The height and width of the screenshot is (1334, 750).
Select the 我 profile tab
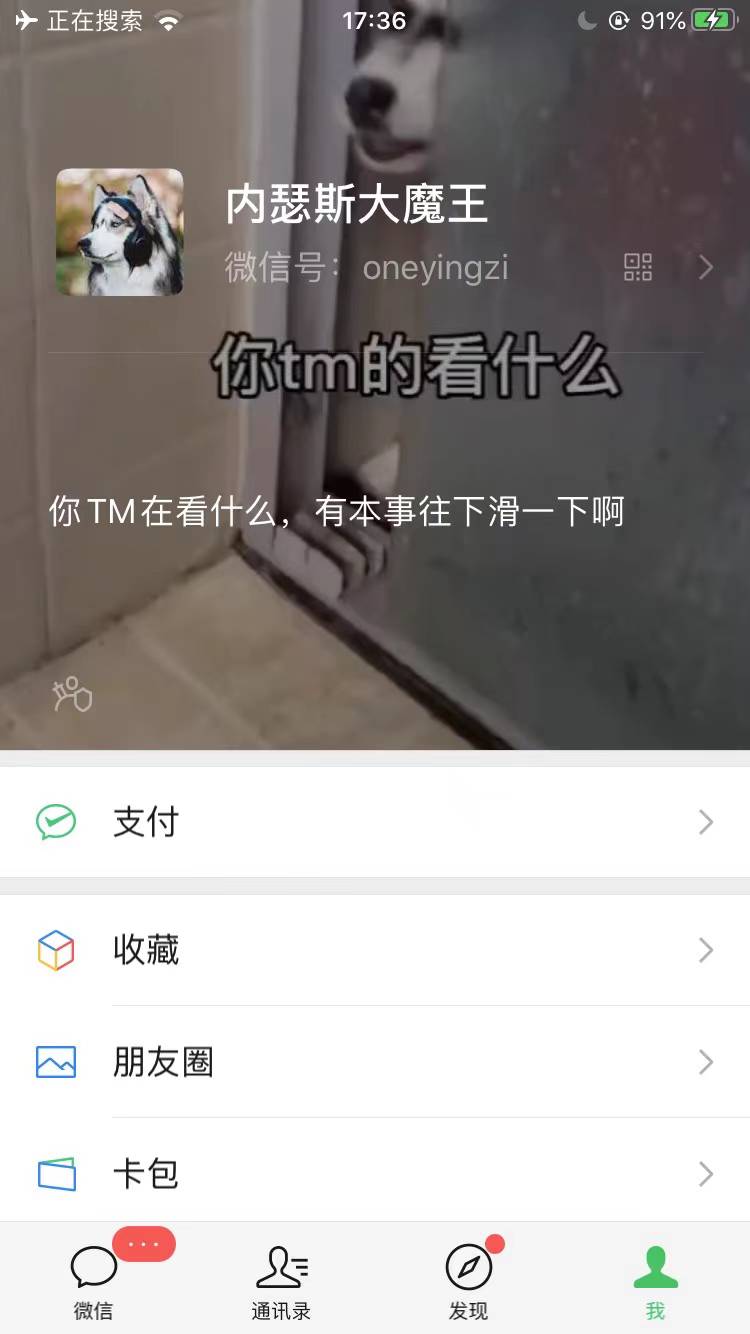tap(655, 1280)
